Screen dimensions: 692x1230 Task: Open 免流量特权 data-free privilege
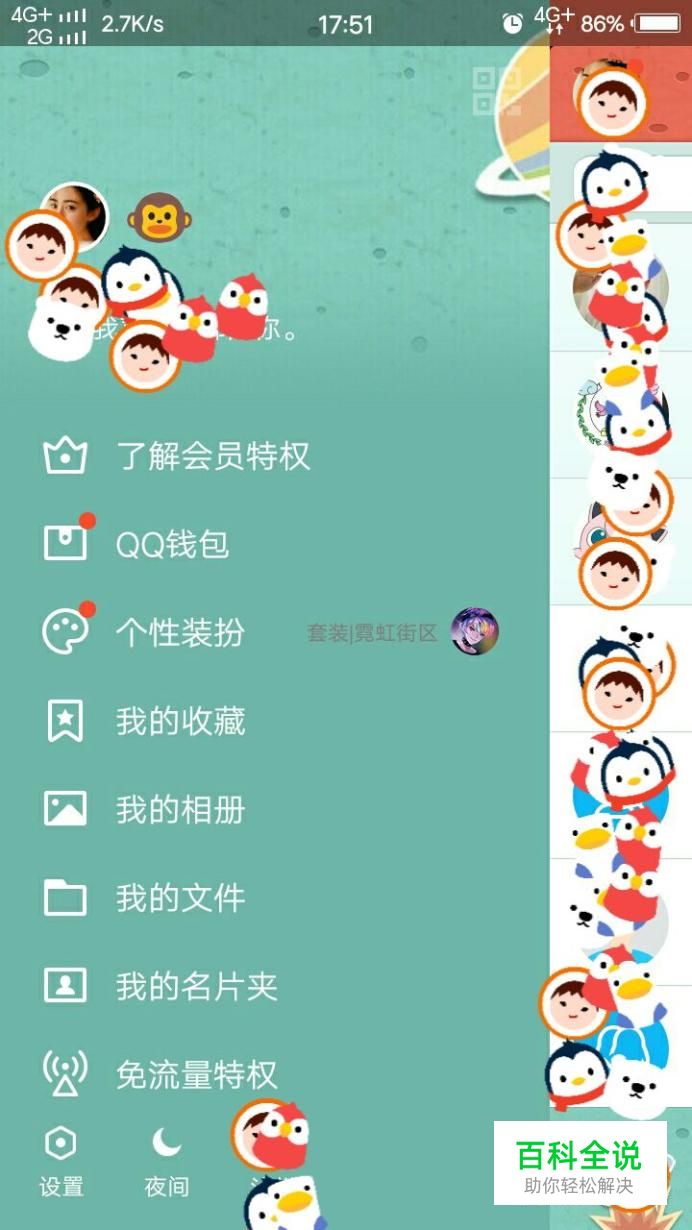(x=196, y=1074)
